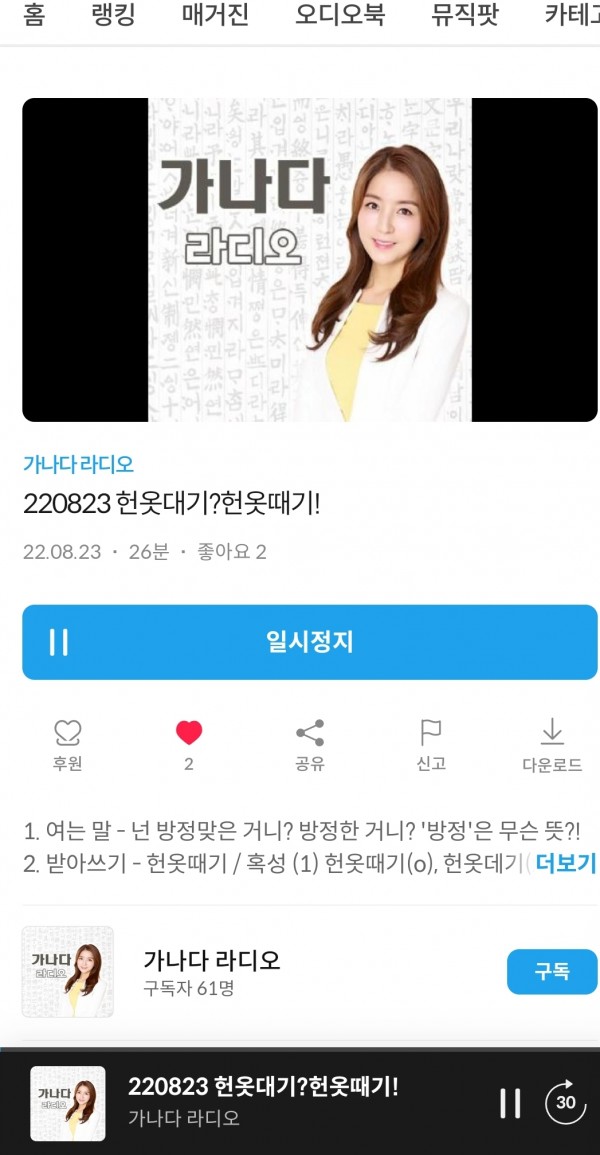Subscribe to 가나다 라디오 with 구독
This screenshot has width=600, height=1155.
551,971
